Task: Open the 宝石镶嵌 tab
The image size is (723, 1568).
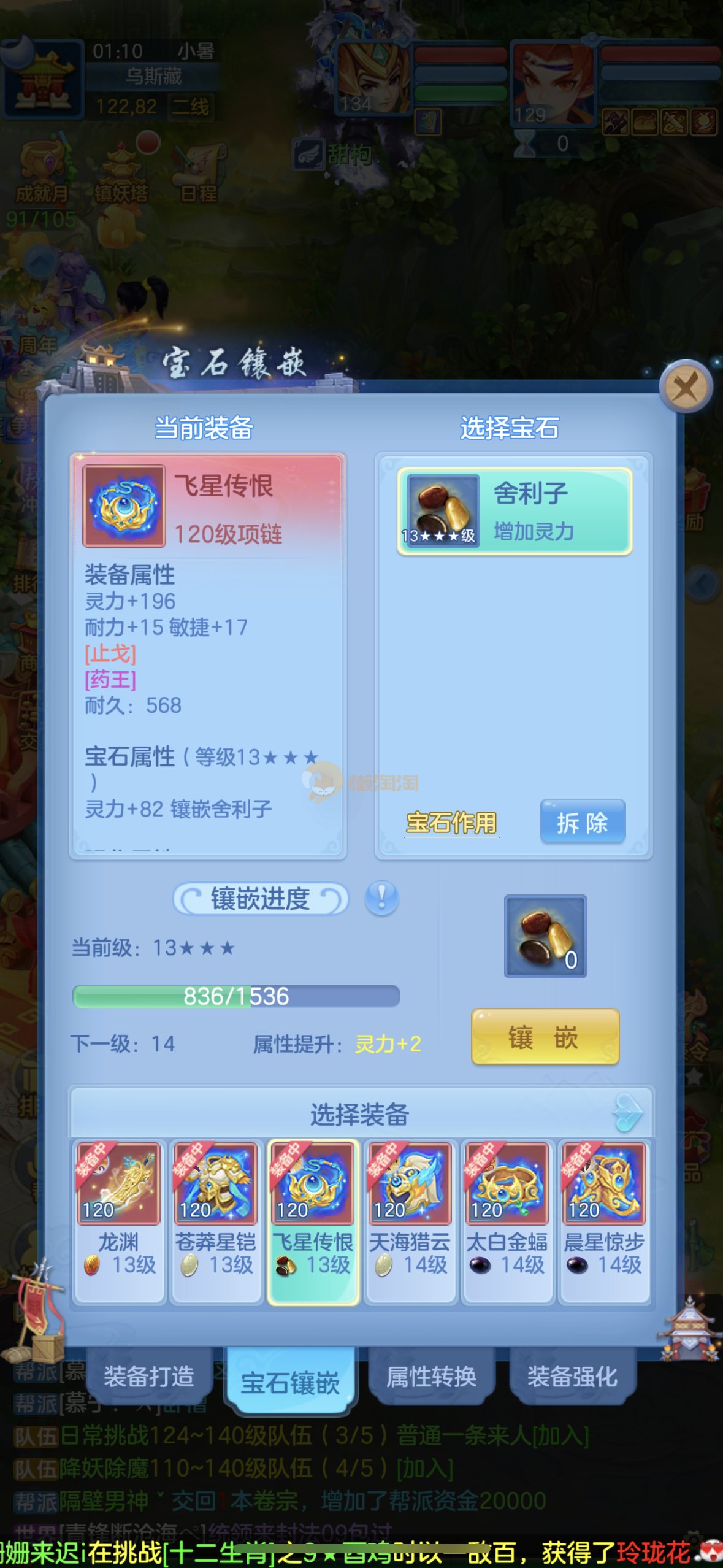Action: (290, 1382)
